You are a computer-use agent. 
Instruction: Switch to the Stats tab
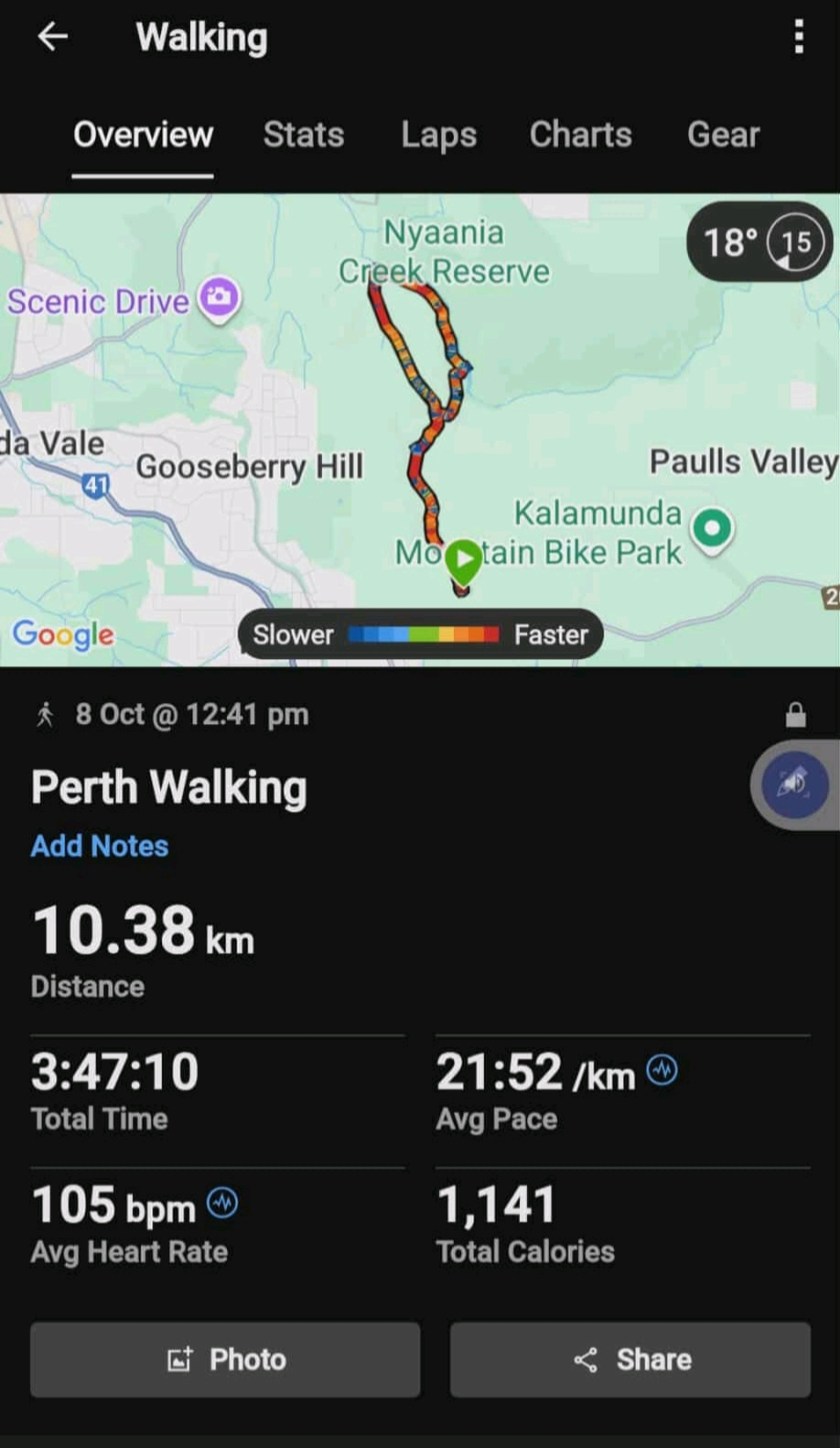[304, 135]
